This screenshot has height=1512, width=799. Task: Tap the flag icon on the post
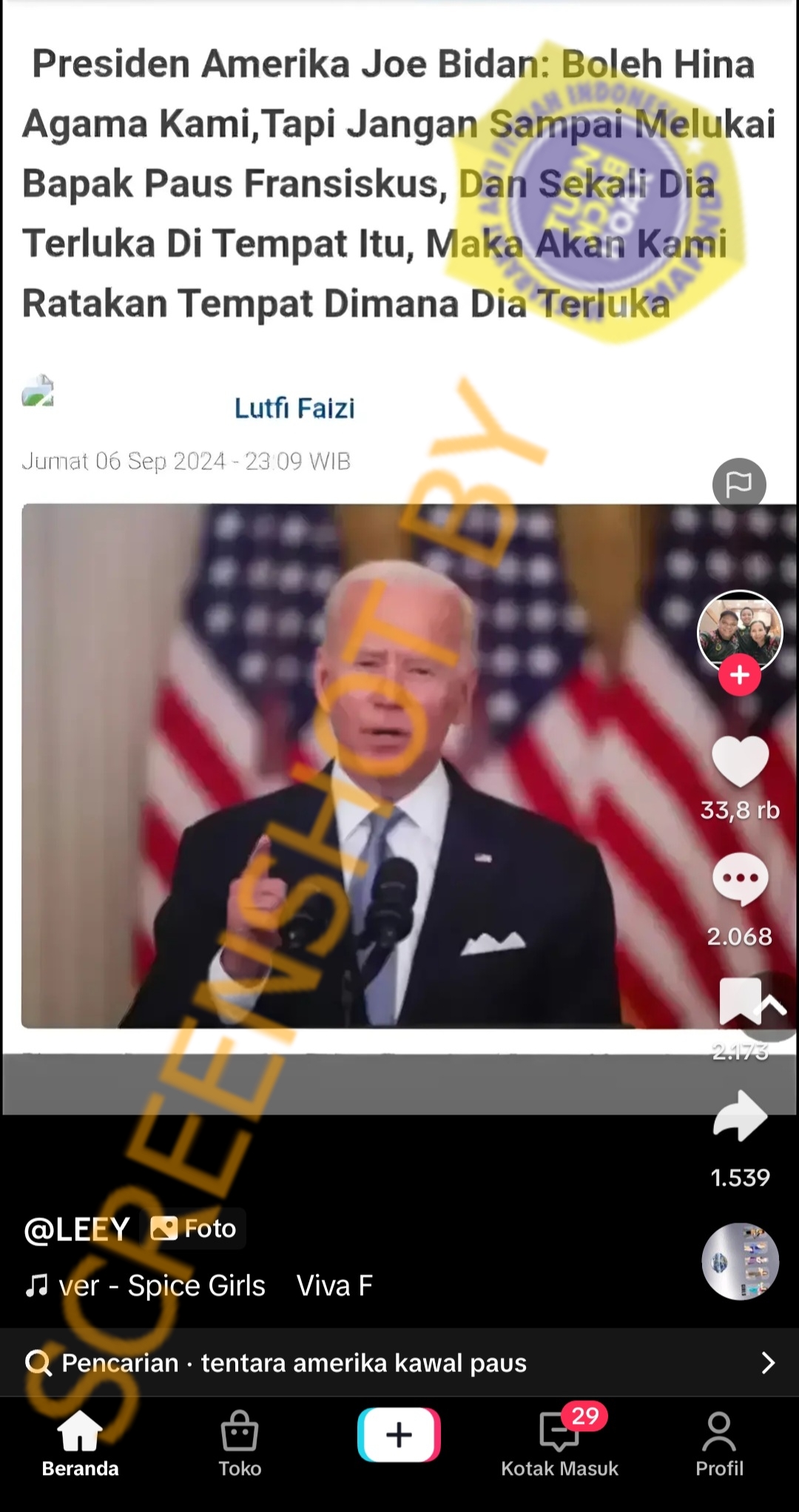739,485
